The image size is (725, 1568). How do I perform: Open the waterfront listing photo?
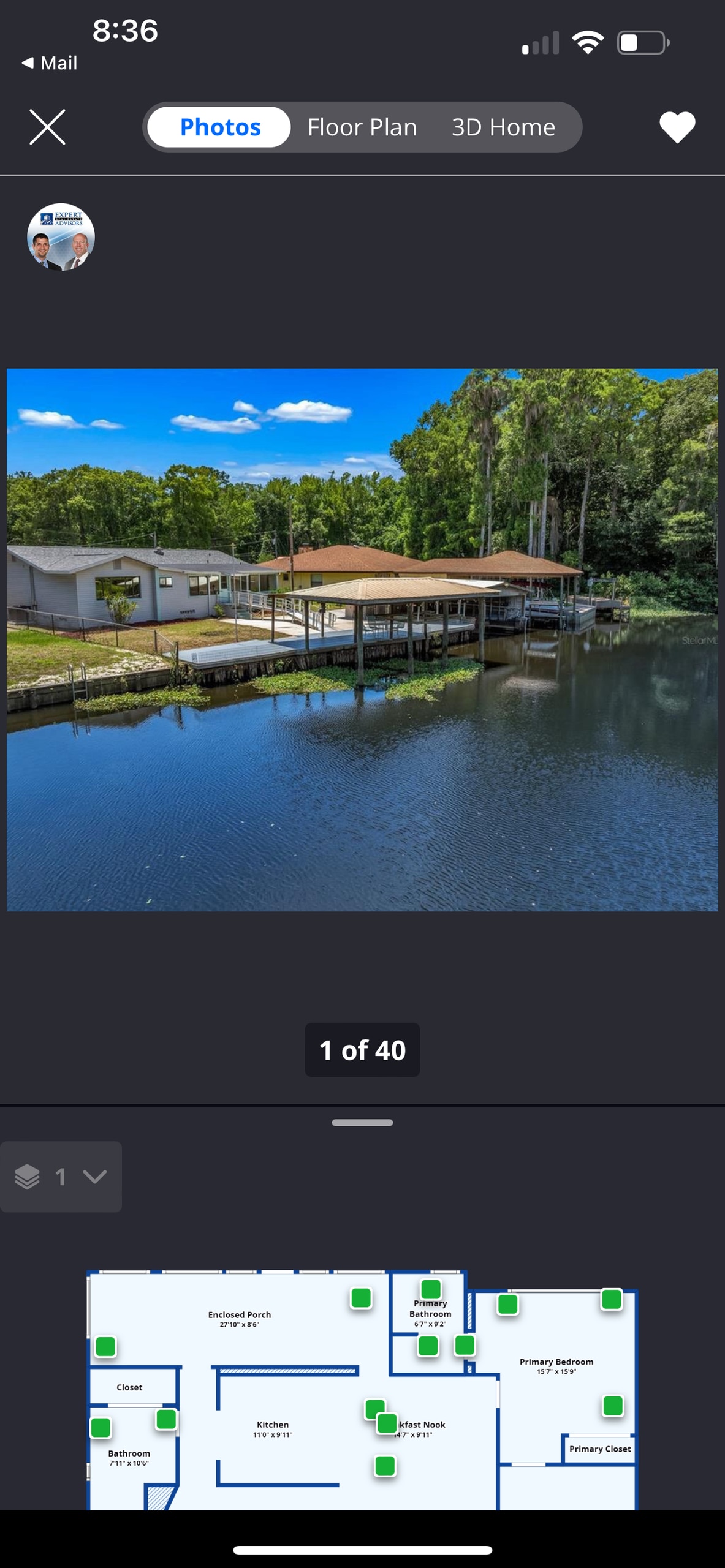[x=362, y=639]
